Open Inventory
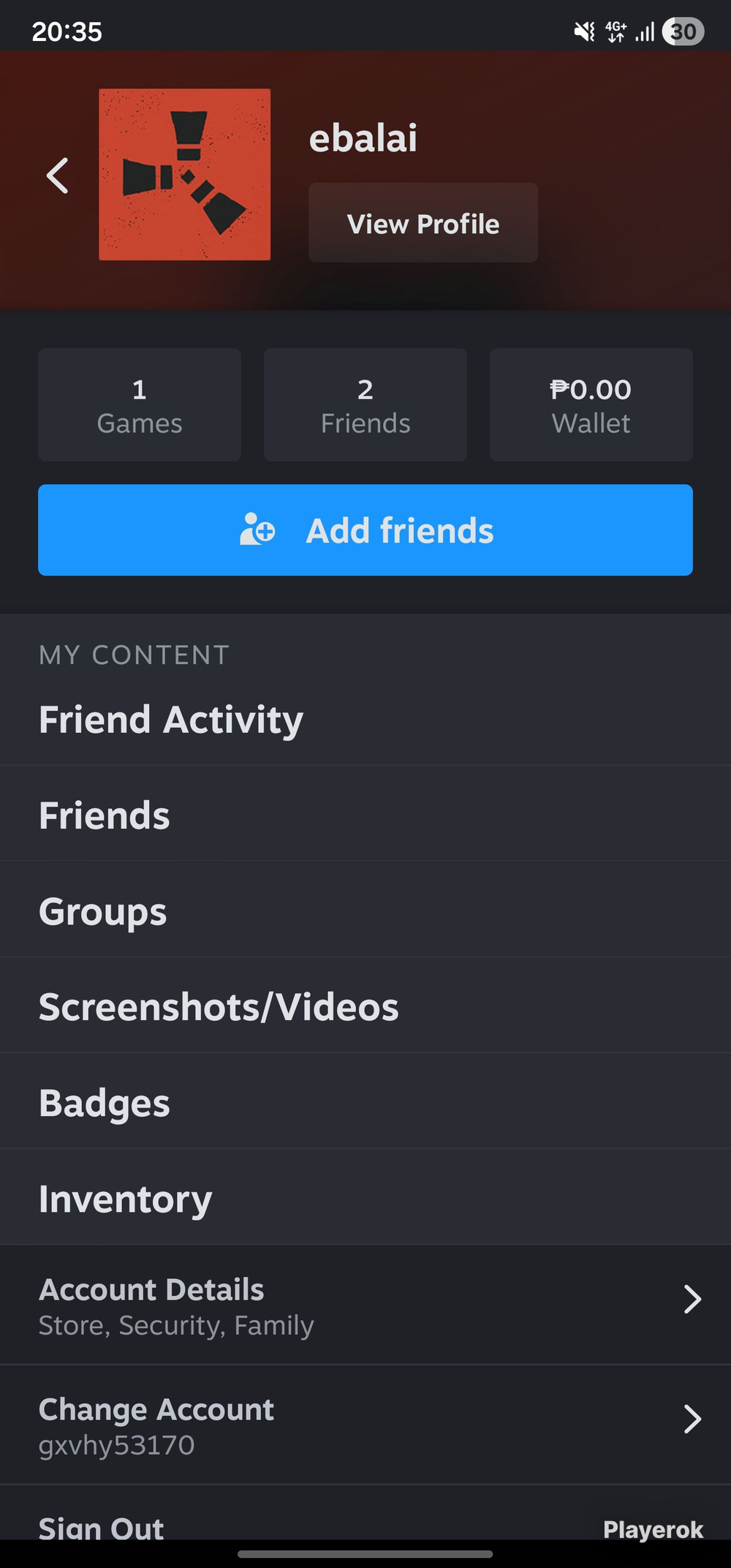Image resolution: width=731 pixels, height=1568 pixels. point(365,1198)
